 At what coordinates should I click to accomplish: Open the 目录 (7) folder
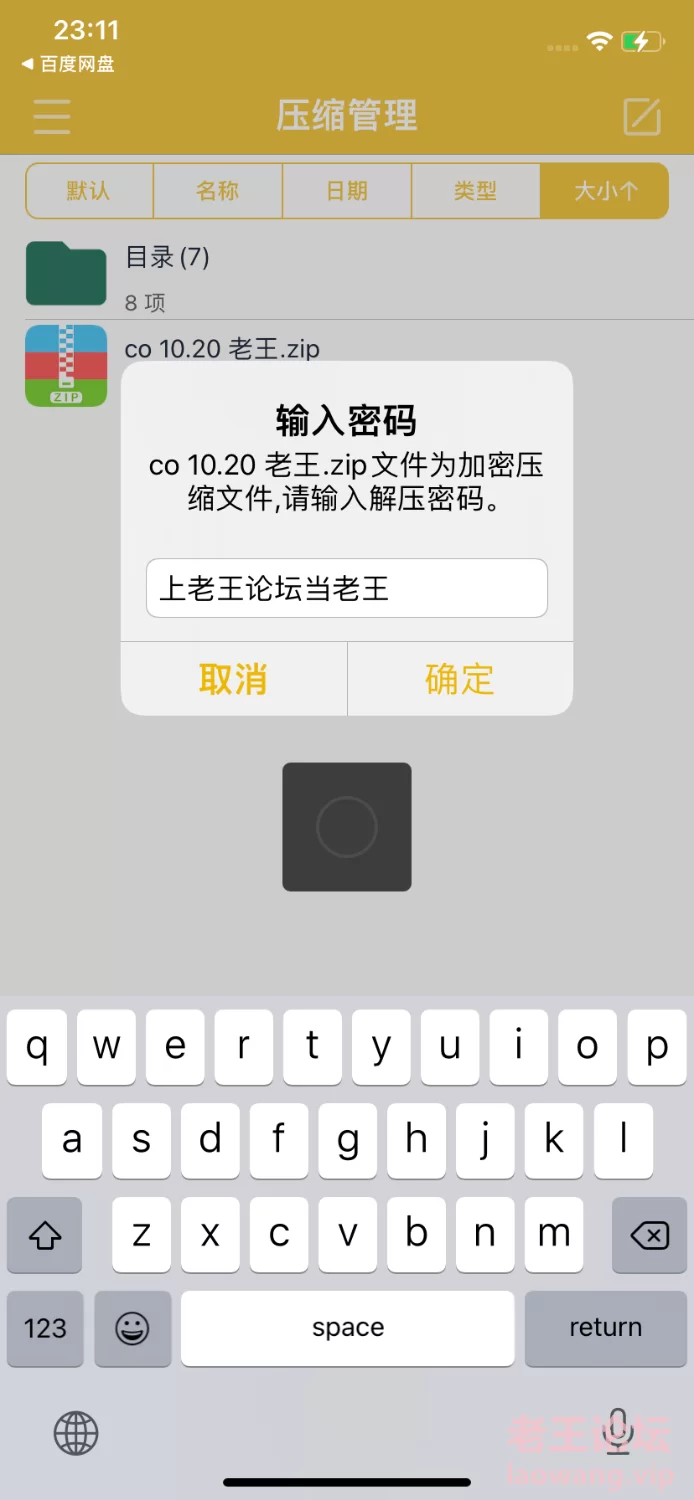point(347,274)
